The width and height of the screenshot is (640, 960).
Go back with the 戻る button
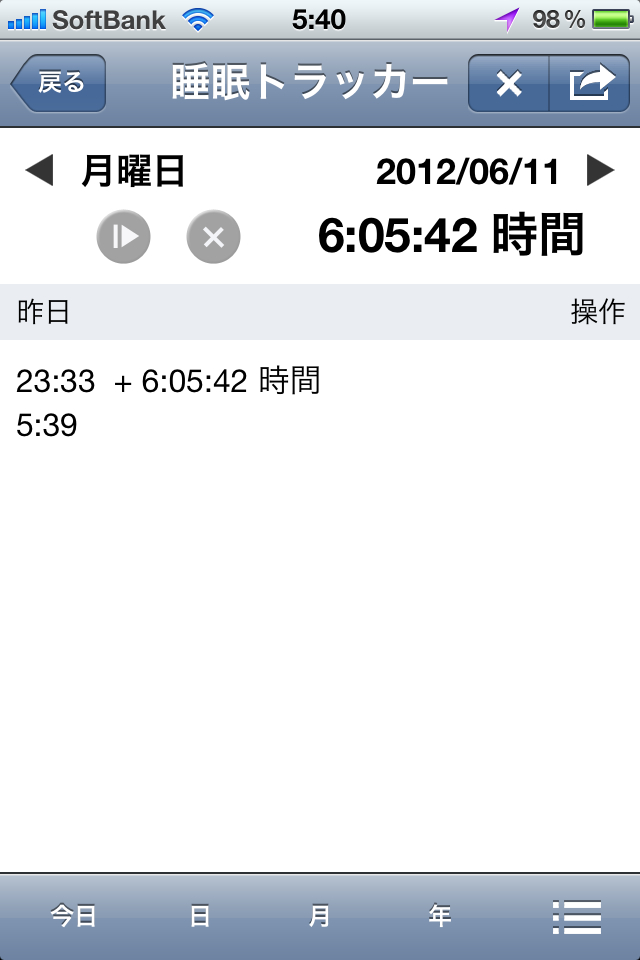coord(59,83)
